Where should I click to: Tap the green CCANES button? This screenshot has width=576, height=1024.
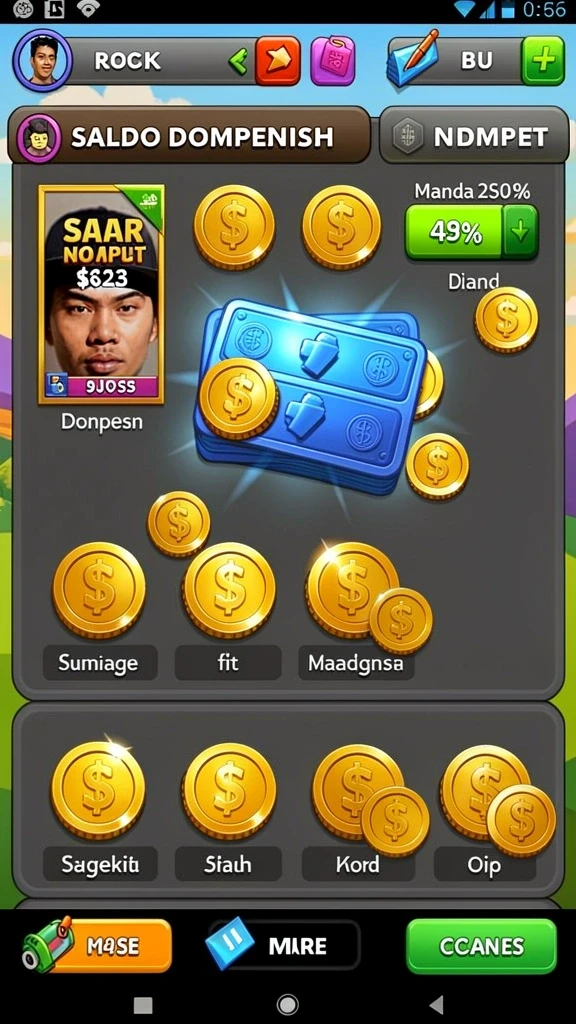tap(481, 946)
